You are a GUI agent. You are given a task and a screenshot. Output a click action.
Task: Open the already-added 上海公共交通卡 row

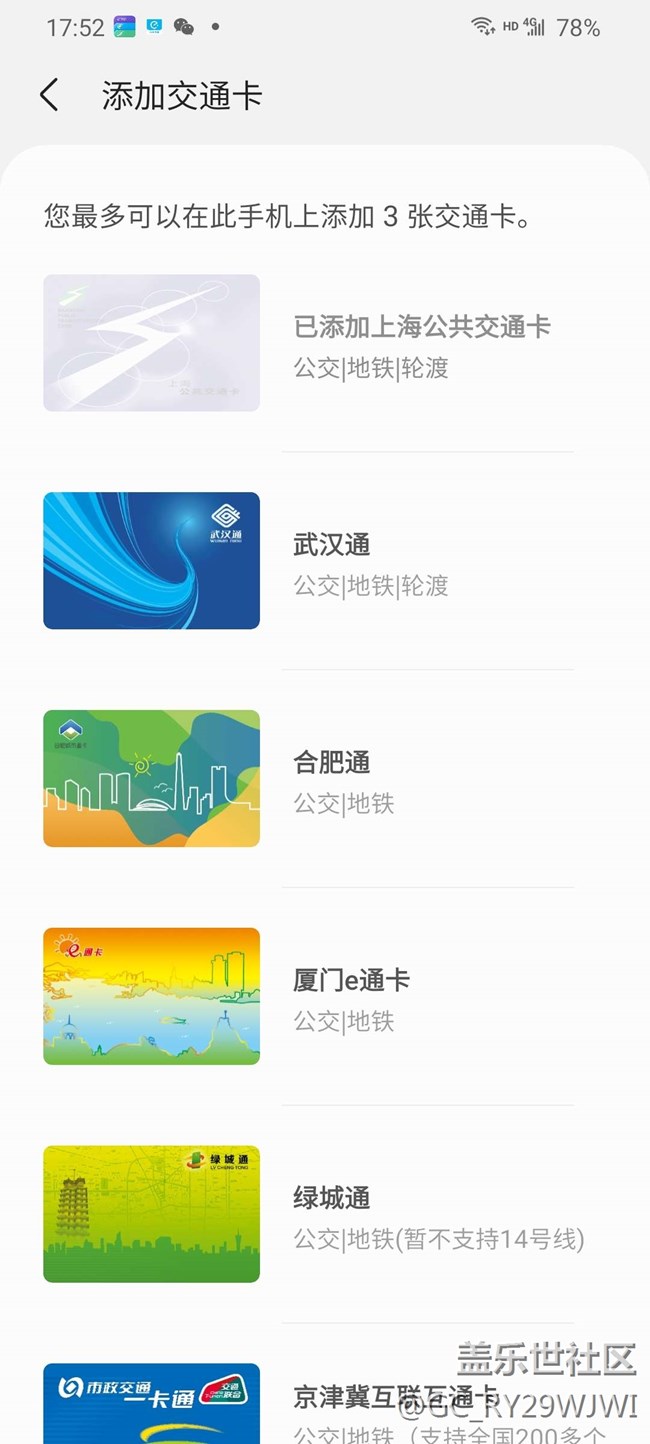(x=421, y=345)
